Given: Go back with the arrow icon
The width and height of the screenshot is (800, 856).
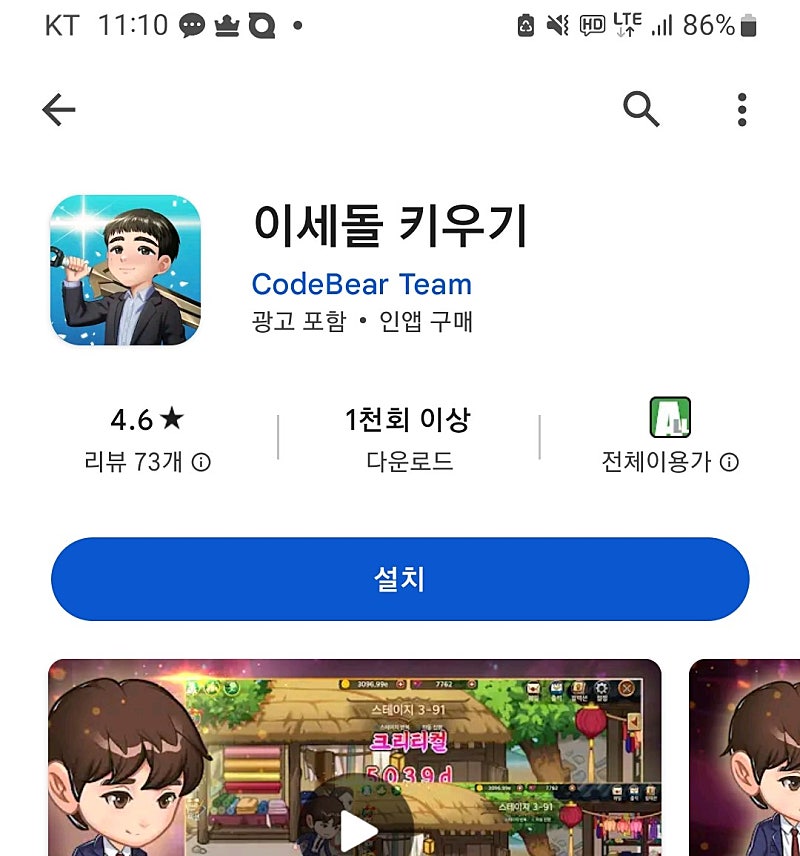Looking at the screenshot, I should click(x=59, y=110).
